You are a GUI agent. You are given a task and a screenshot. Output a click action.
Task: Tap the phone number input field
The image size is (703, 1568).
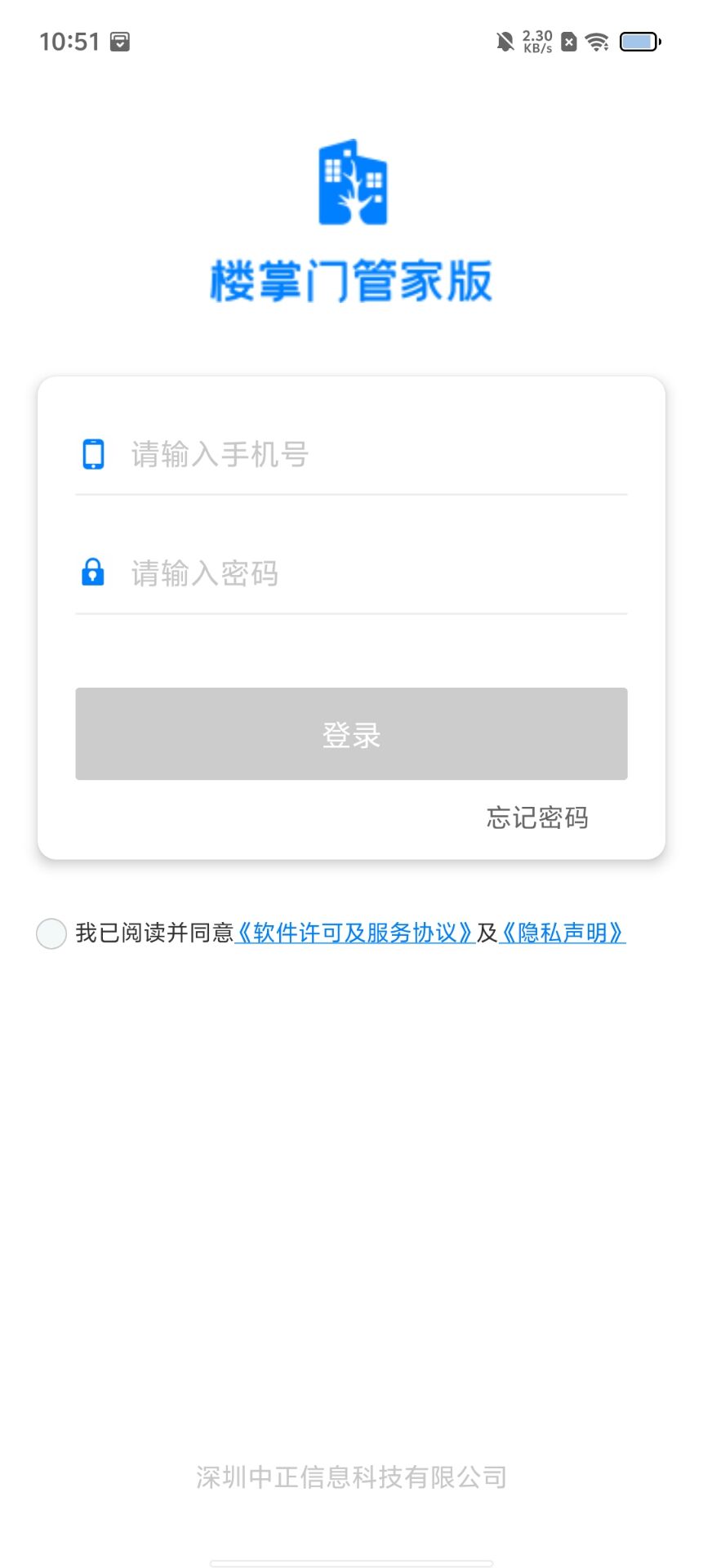376,455
